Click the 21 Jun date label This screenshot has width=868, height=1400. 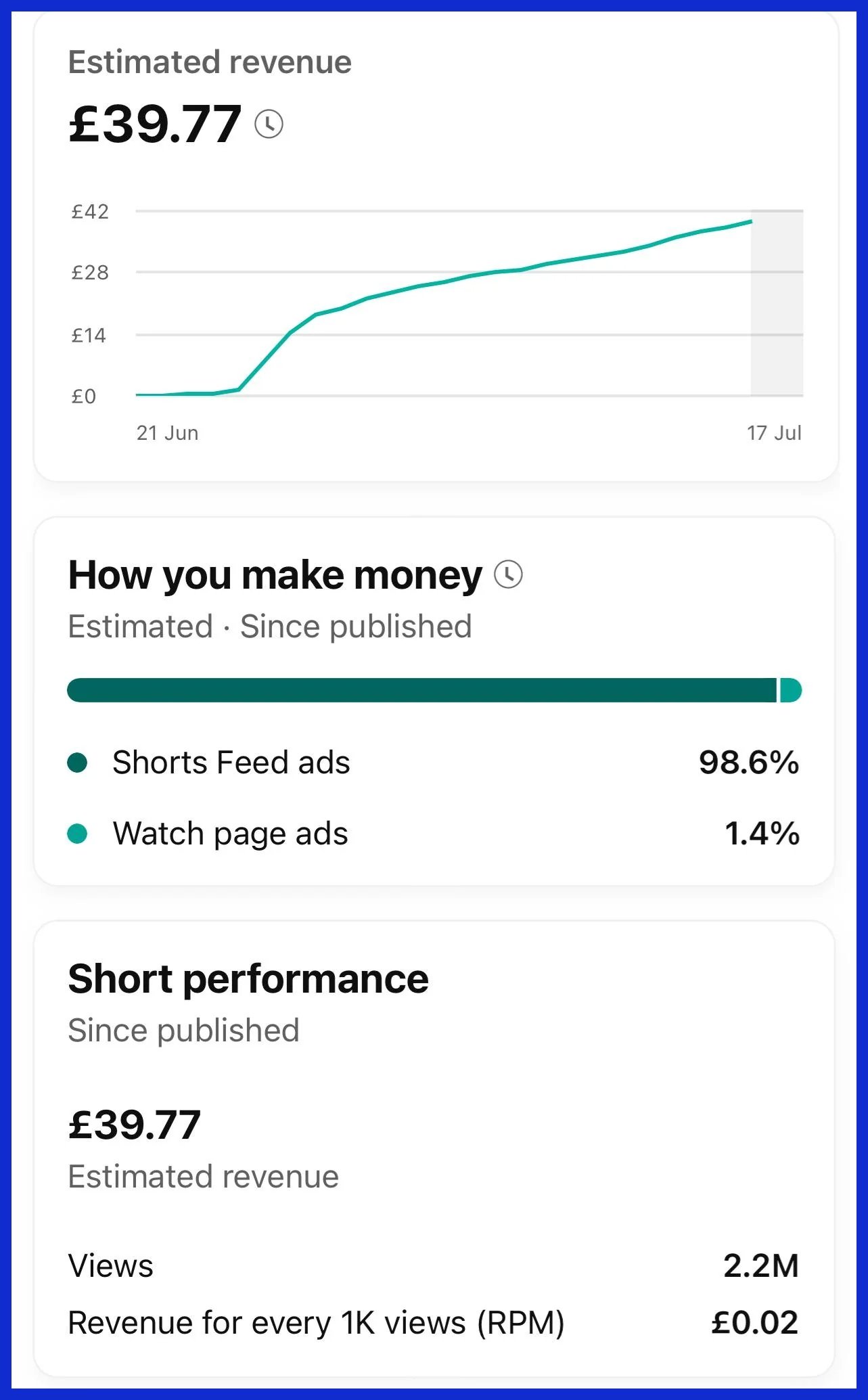tap(166, 432)
